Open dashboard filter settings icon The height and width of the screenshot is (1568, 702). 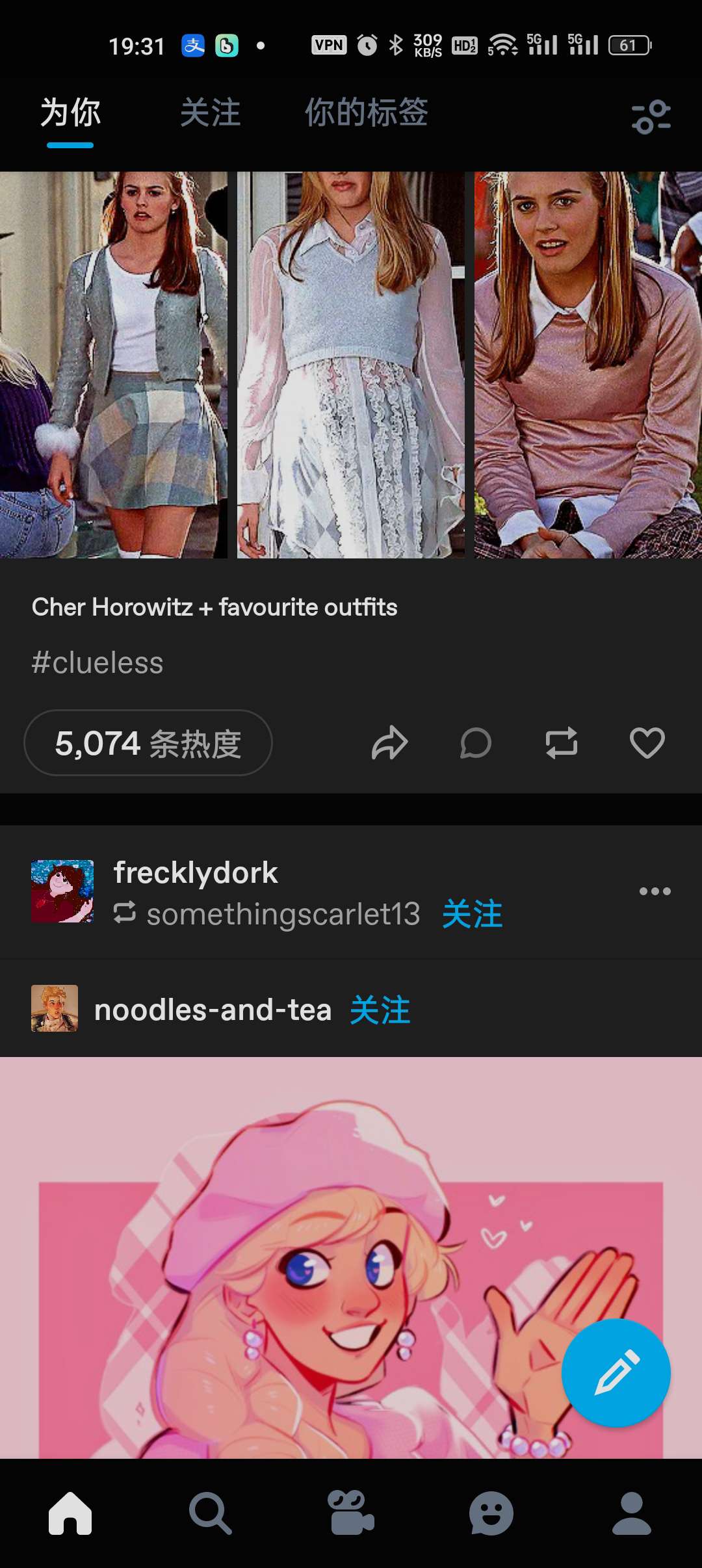[651, 116]
